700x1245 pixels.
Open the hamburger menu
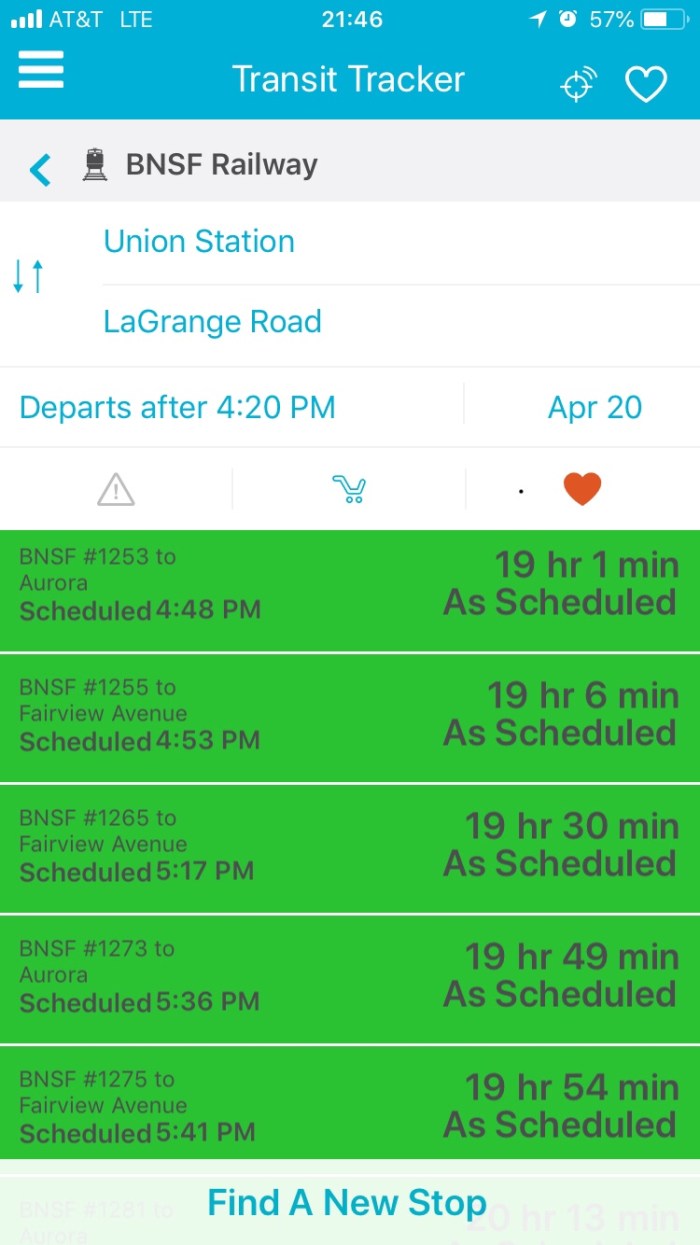tap(41, 71)
